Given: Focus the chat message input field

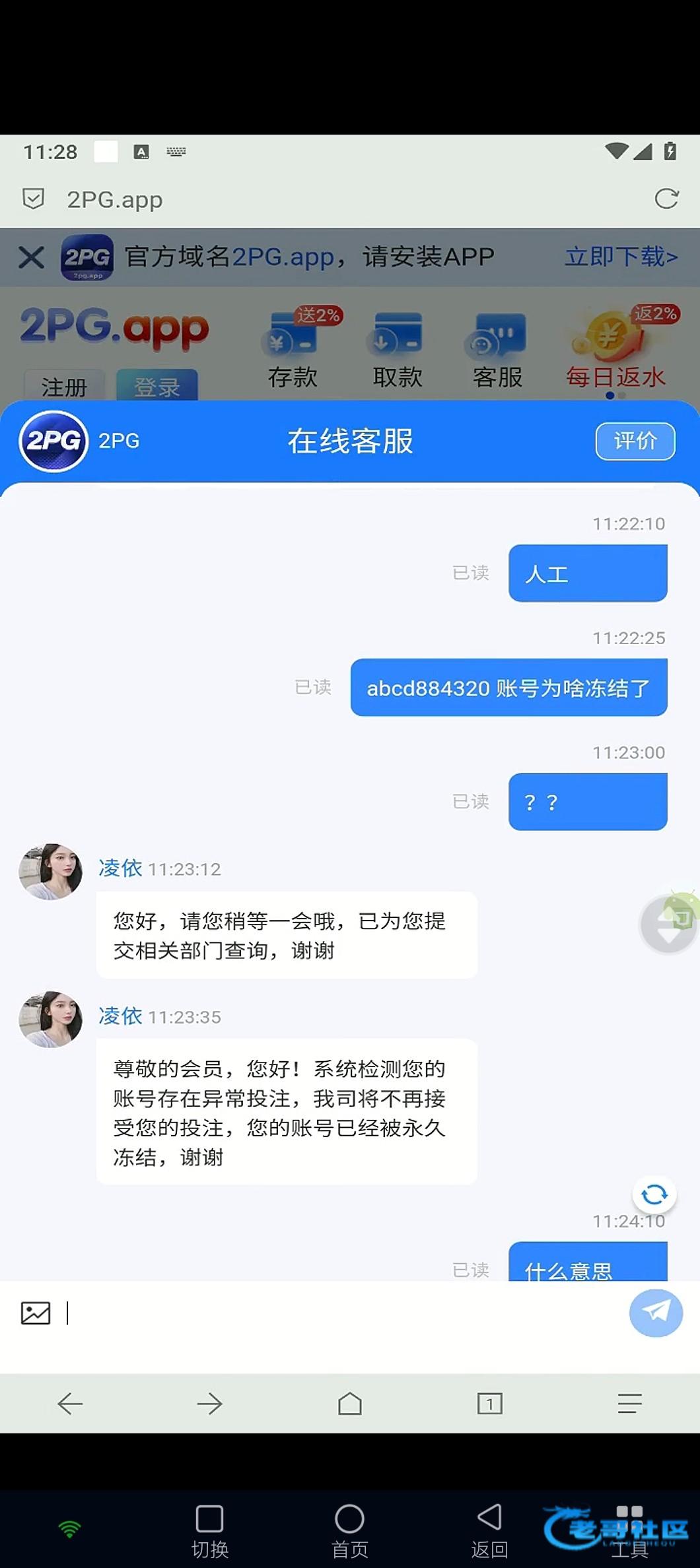Looking at the screenshot, I should click(x=343, y=1313).
